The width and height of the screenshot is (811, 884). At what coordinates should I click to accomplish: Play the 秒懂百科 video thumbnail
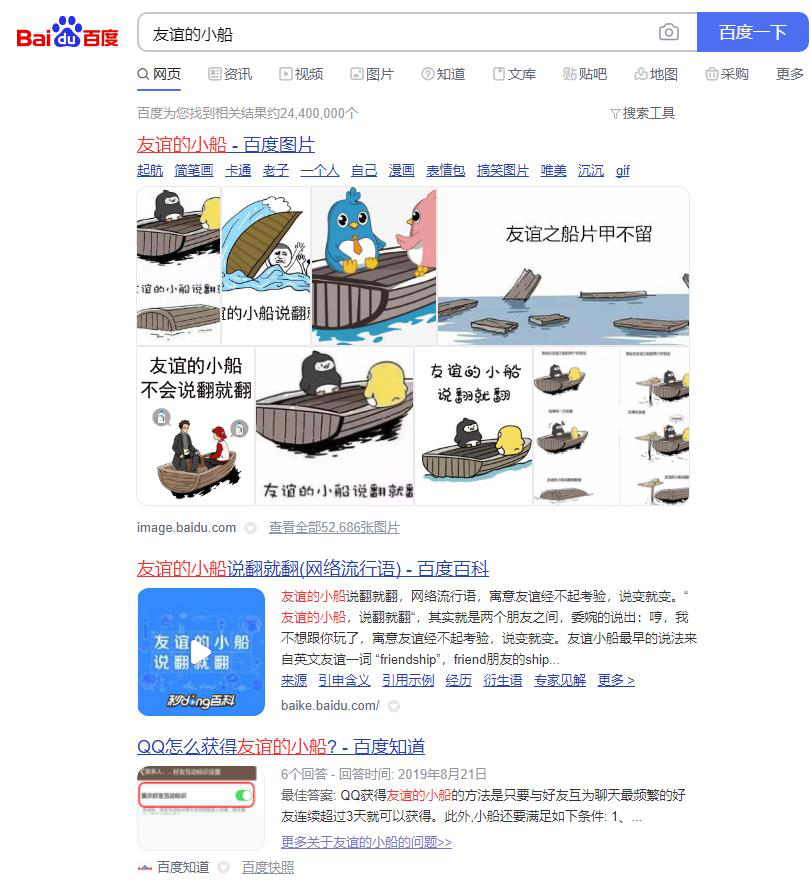click(x=201, y=652)
